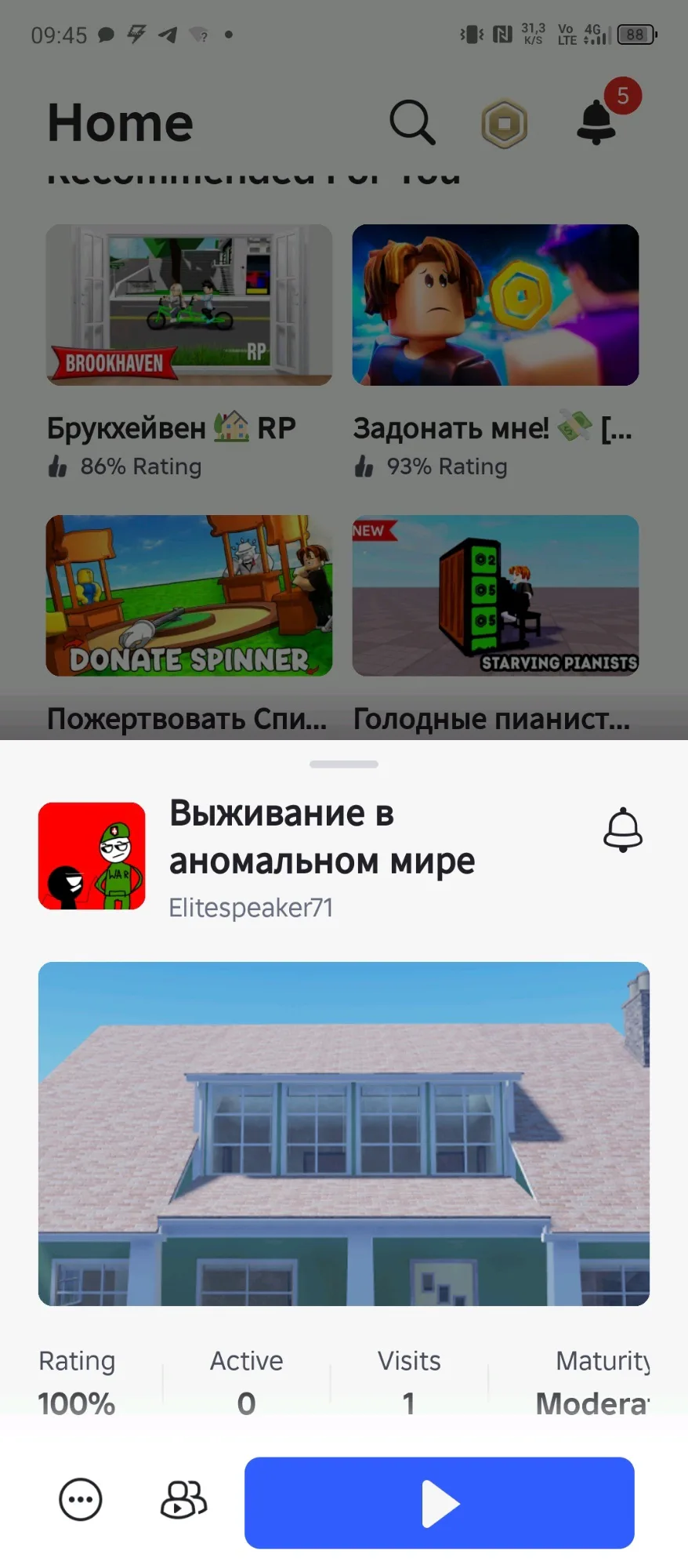Screen dimensions: 688x1568
Task: Tap the bottom sheet drag handle
Action: pos(344,764)
